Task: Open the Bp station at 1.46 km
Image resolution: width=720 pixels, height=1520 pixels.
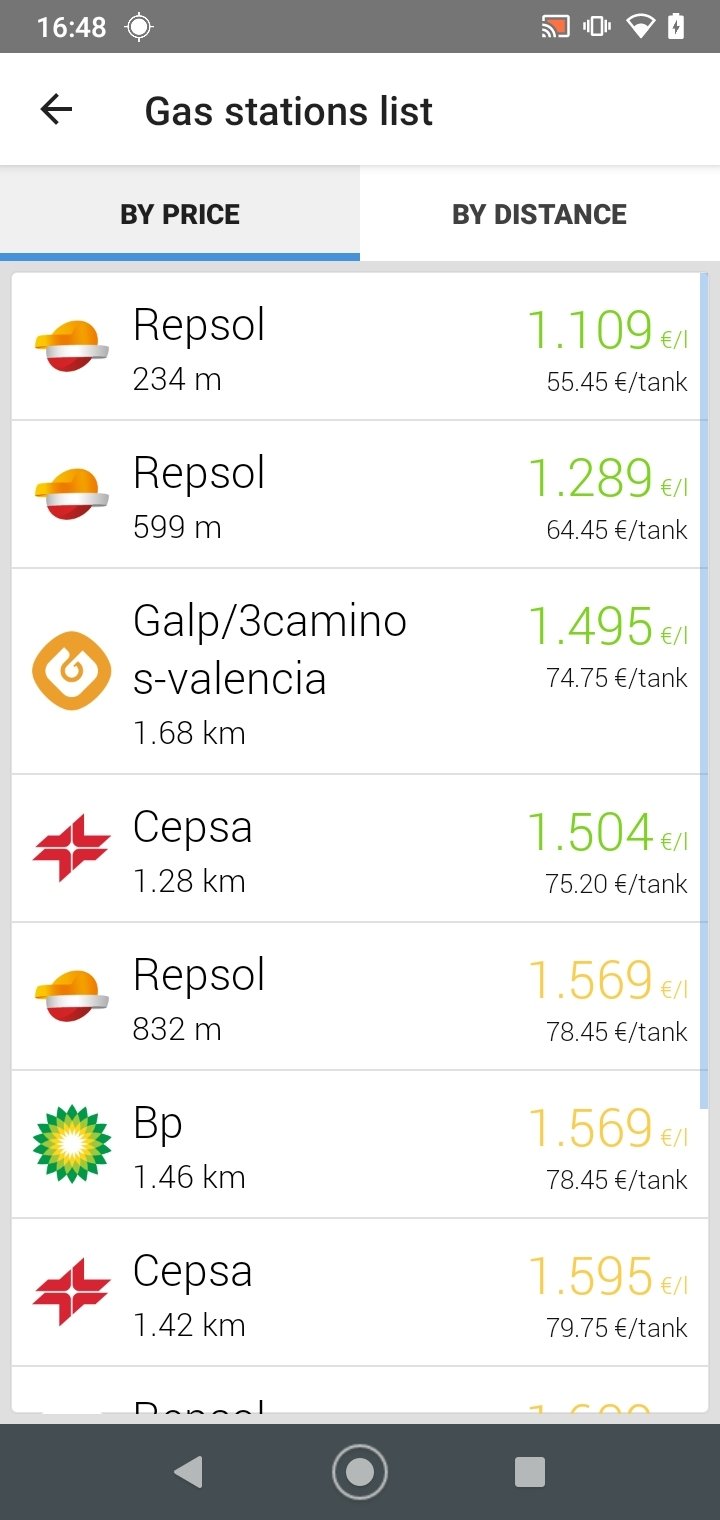Action: (x=359, y=1144)
